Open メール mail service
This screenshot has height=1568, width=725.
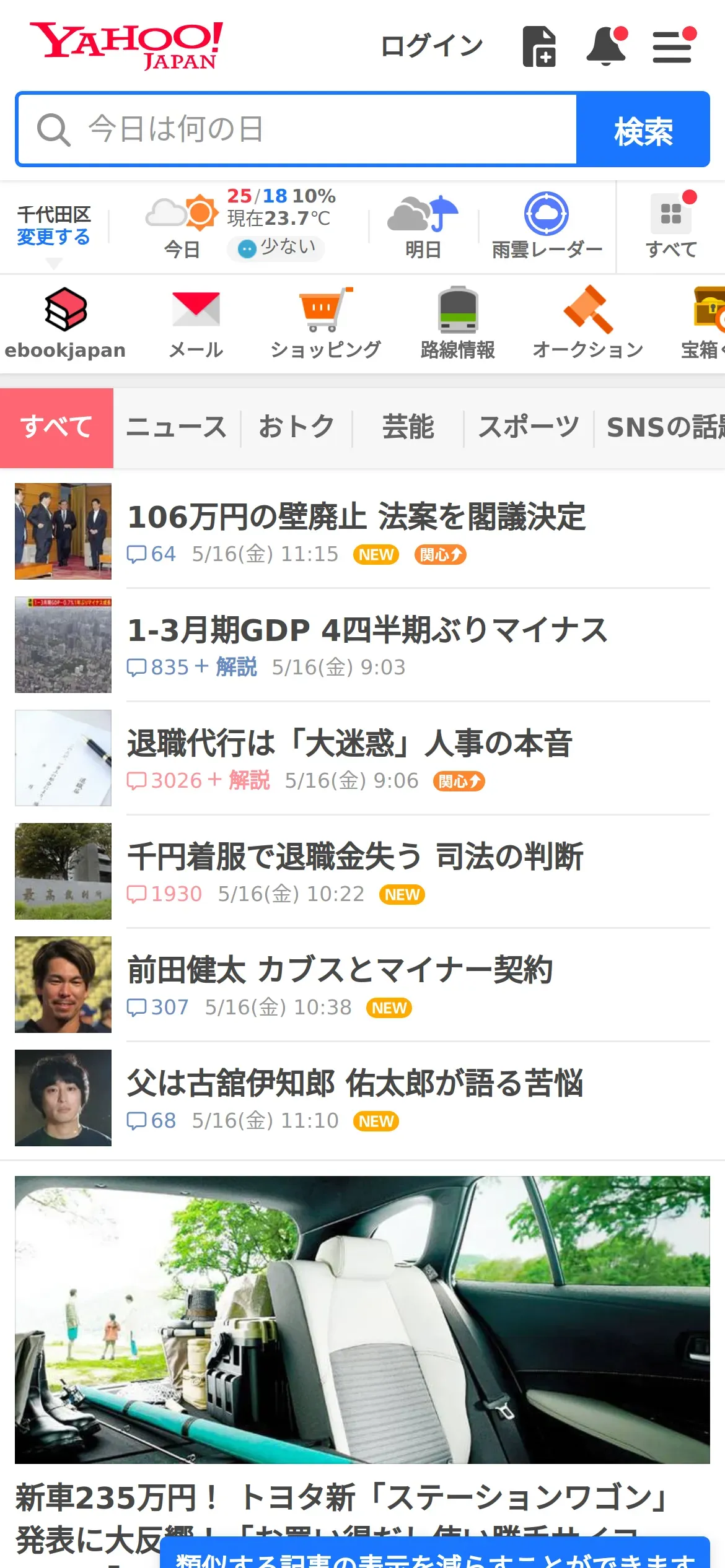pyautogui.click(x=196, y=323)
